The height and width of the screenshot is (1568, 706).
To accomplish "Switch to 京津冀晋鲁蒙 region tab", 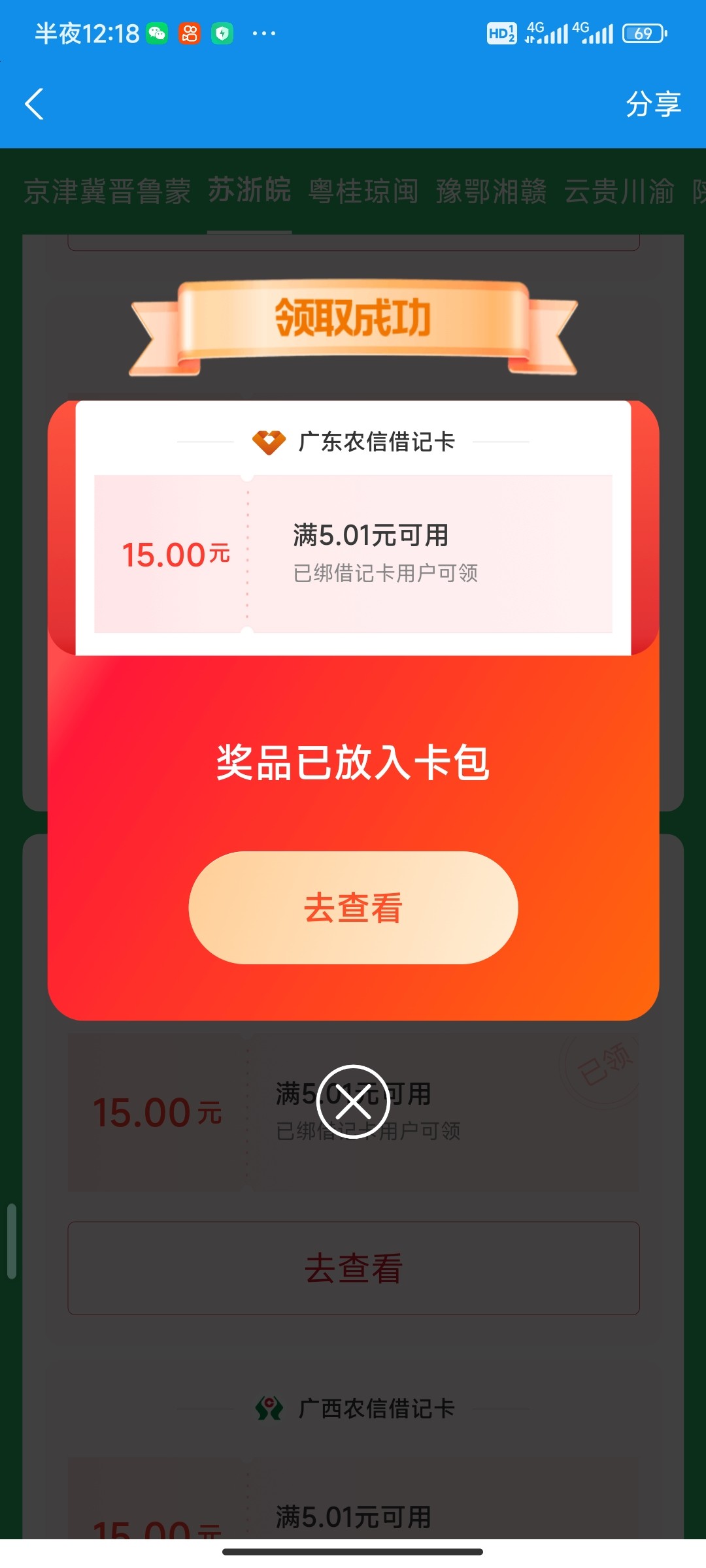I will 107,191.
